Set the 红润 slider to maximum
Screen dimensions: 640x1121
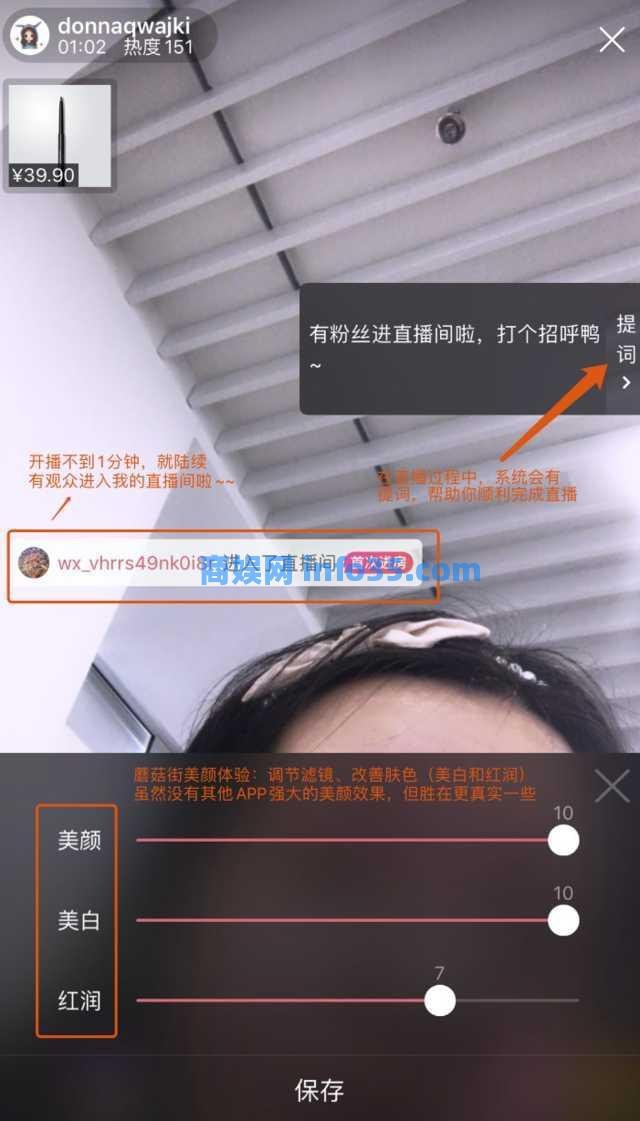(577, 1000)
